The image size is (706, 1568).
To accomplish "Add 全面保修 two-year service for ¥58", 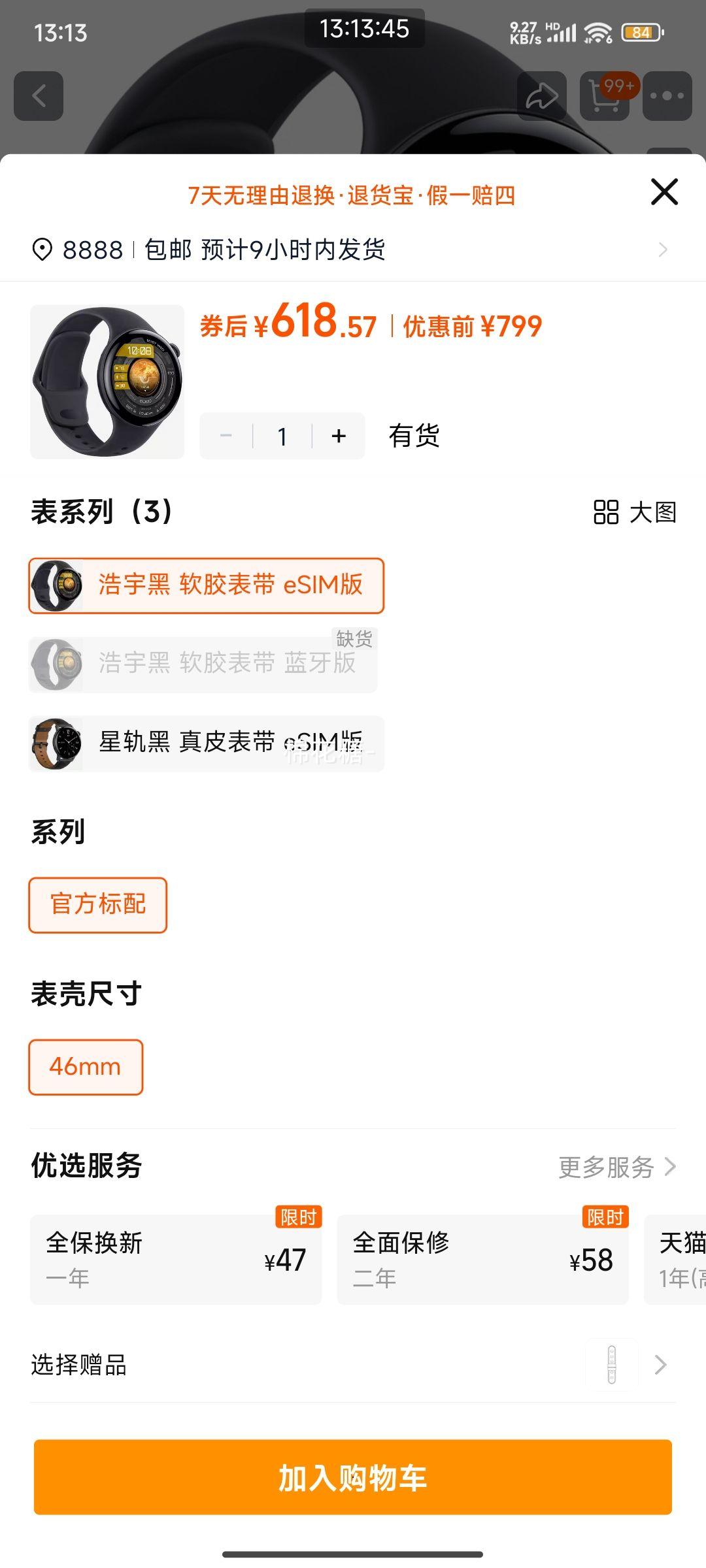I will pyautogui.click(x=482, y=1260).
